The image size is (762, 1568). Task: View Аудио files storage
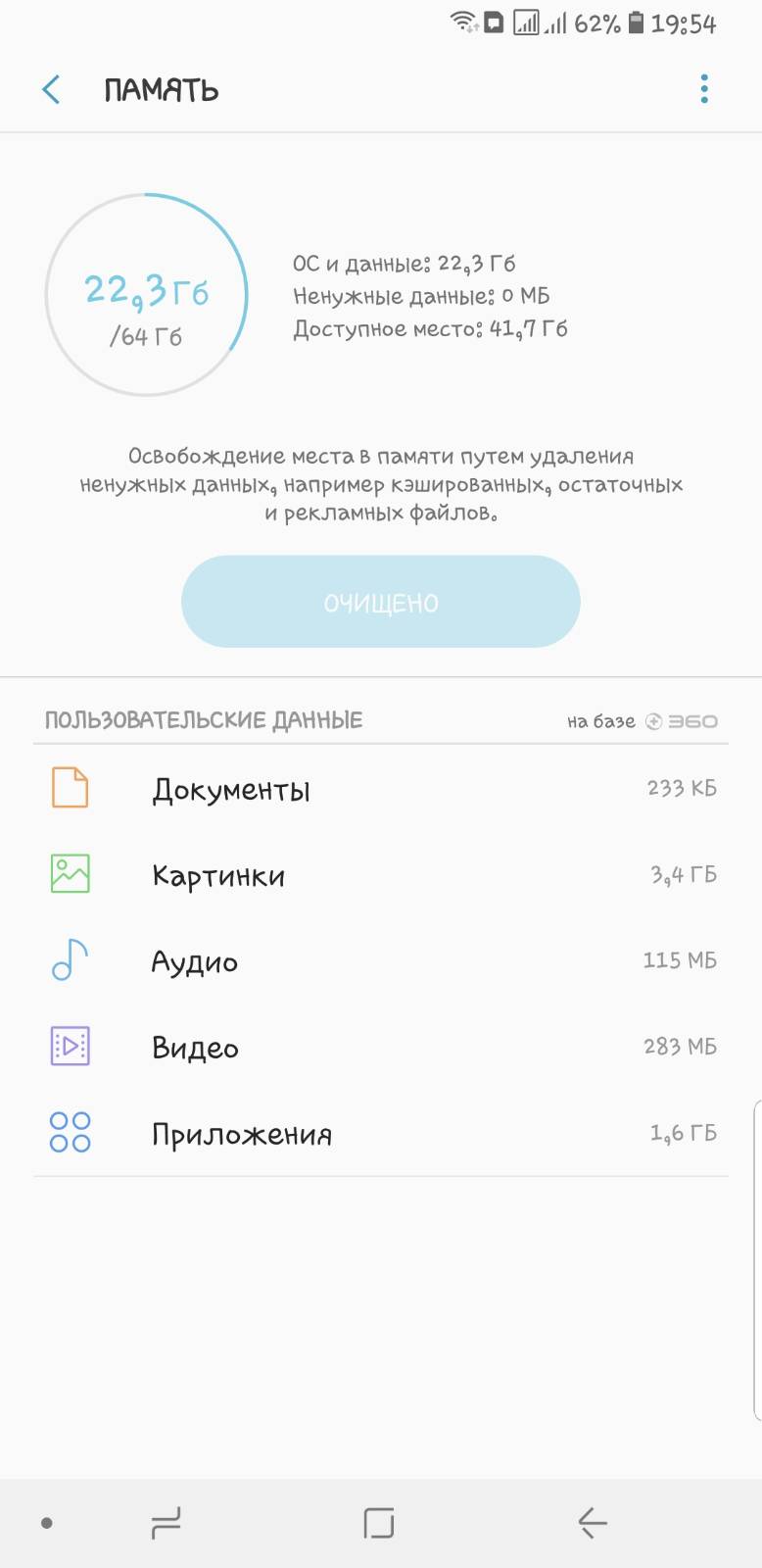point(380,960)
